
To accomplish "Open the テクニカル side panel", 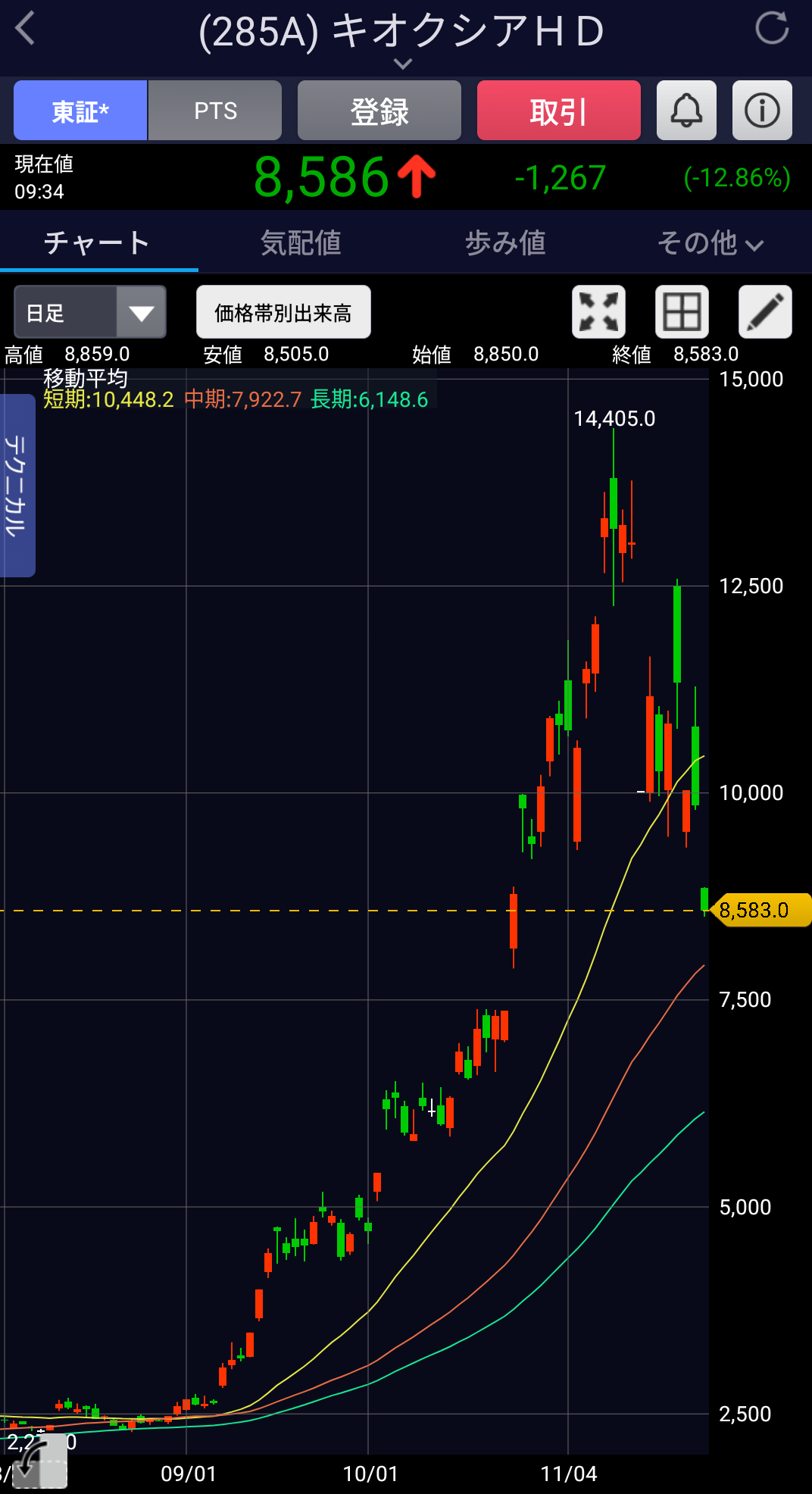I will [17, 485].
